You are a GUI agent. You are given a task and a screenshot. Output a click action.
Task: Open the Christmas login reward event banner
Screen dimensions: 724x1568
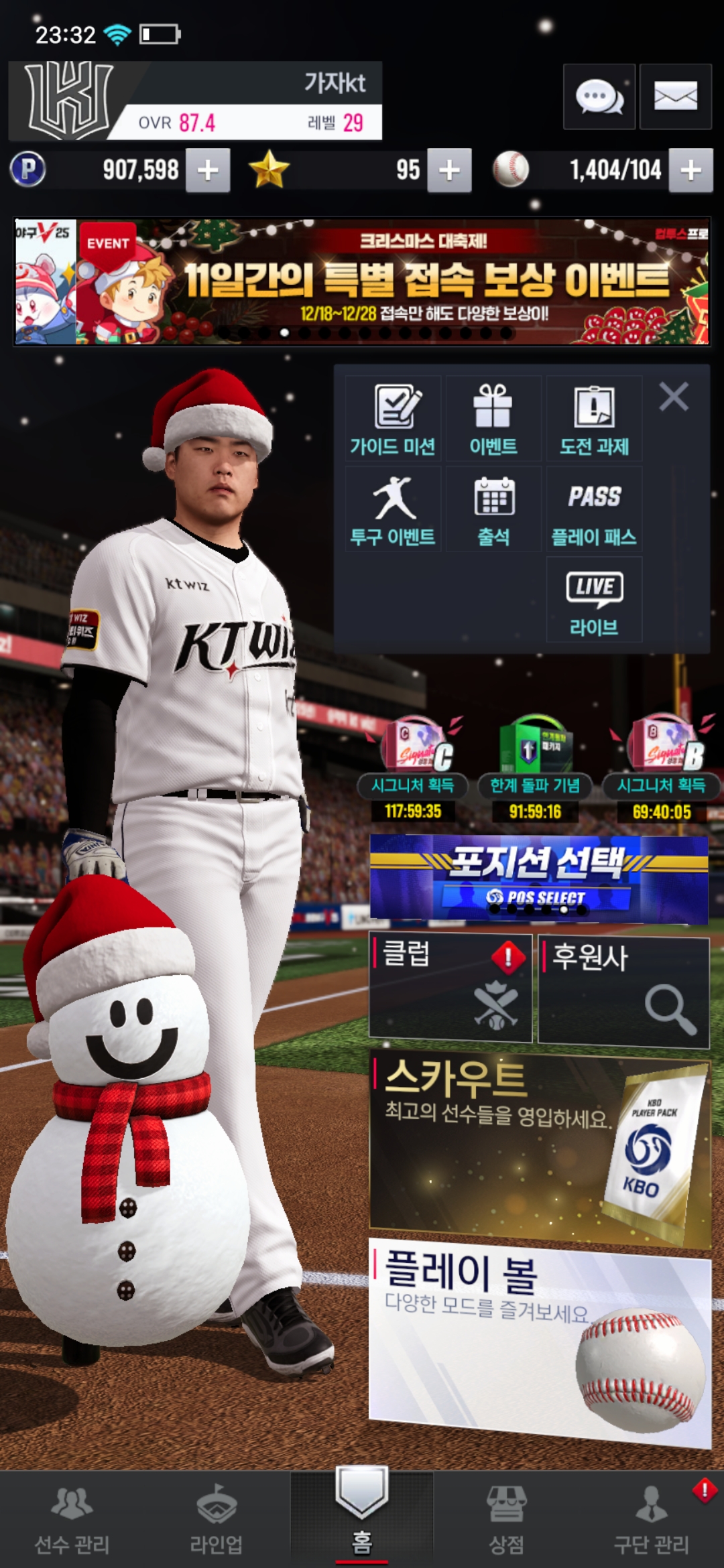coord(362,281)
